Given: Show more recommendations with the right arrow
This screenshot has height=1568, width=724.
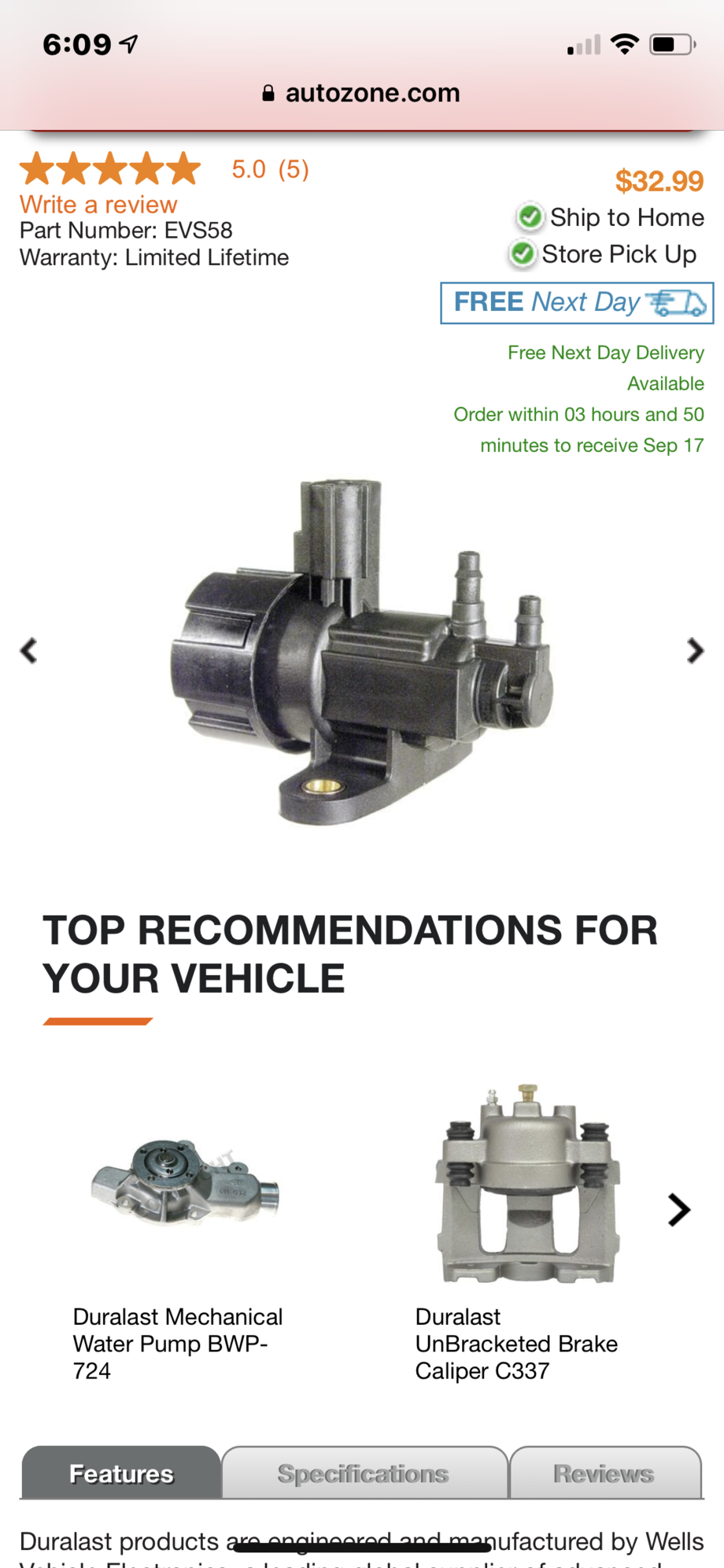Looking at the screenshot, I should pyautogui.click(x=678, y=1210).
